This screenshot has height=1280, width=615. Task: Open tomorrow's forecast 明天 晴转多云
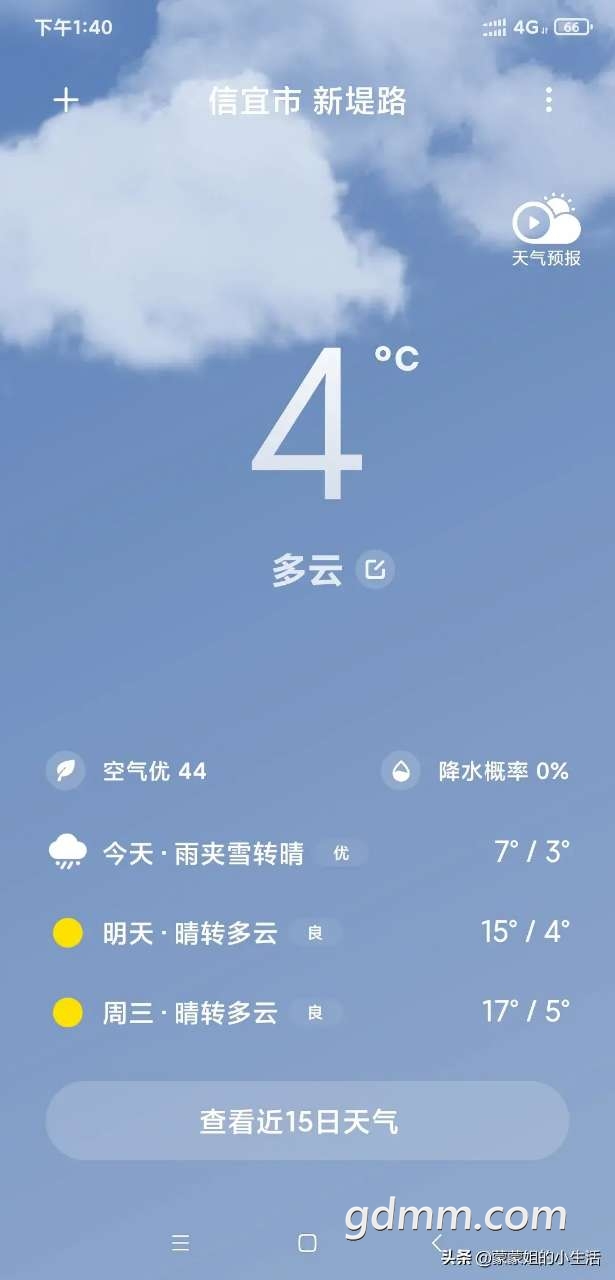pyautogui.click(x=307, y=933)
